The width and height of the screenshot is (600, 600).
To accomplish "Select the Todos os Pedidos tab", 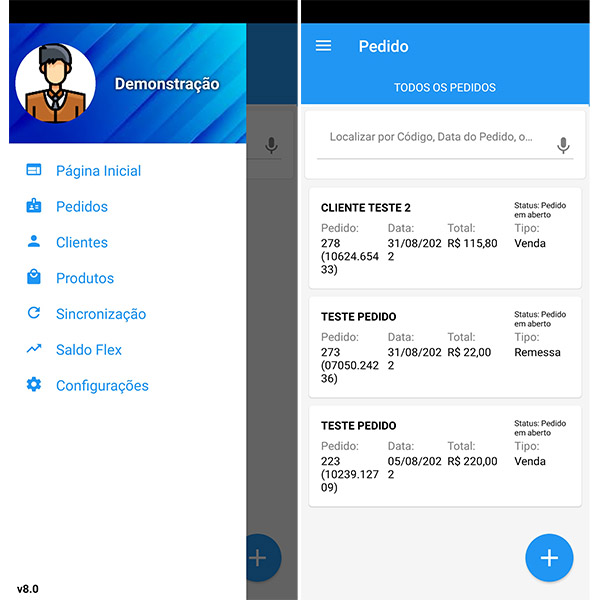I will point(445,88).
